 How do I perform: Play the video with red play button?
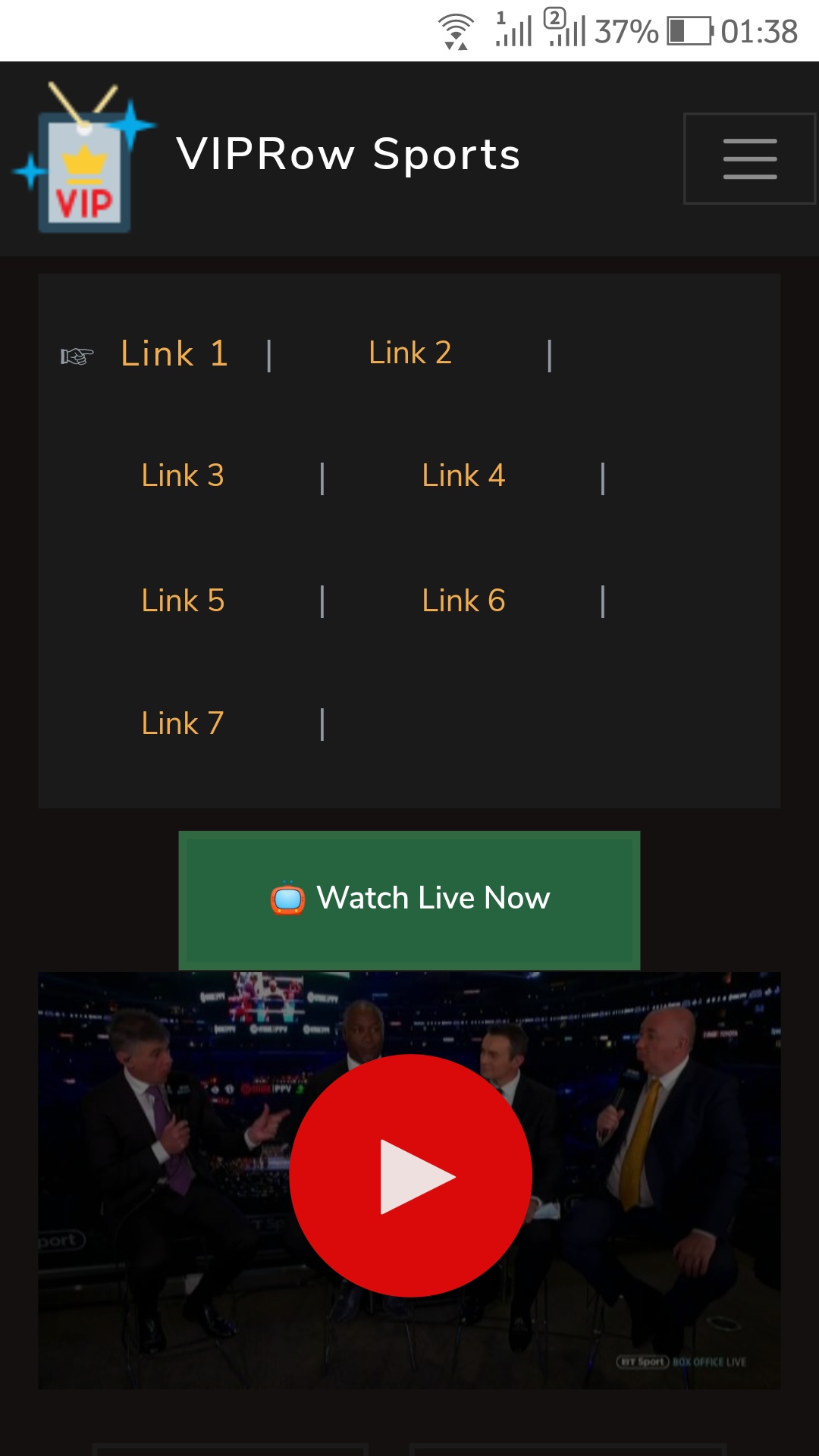tap(410, 1175)
